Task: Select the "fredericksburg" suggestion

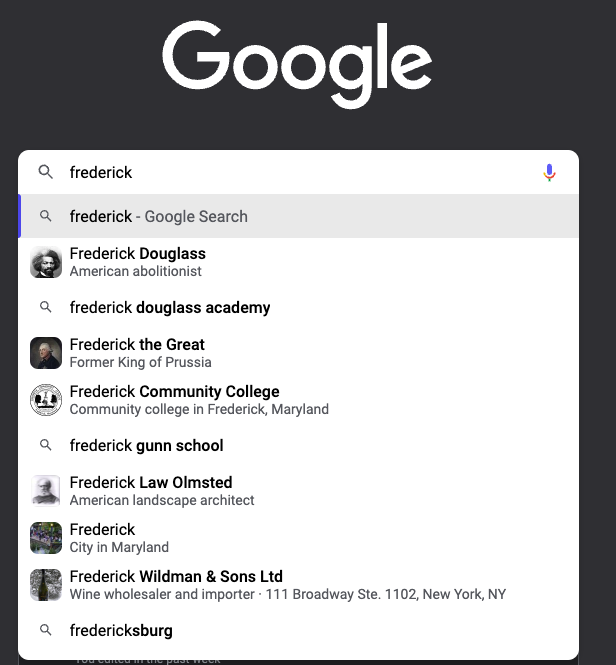Action: click(x=121, y=630)
